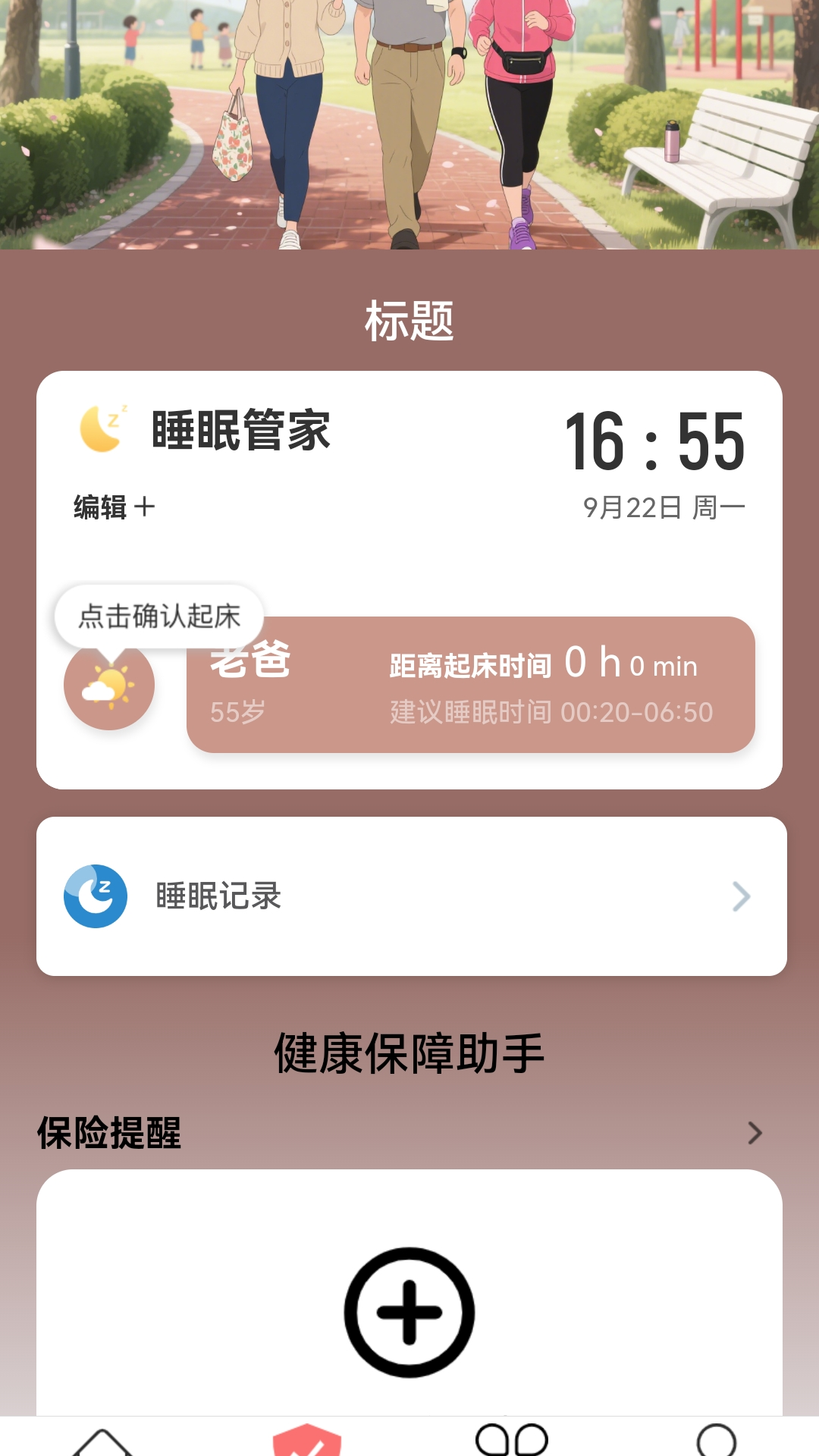Open the 睡眠管家 moon icon
This screenshot has width=819, height=1456.
pyautogui.click(x=102, y=428)
